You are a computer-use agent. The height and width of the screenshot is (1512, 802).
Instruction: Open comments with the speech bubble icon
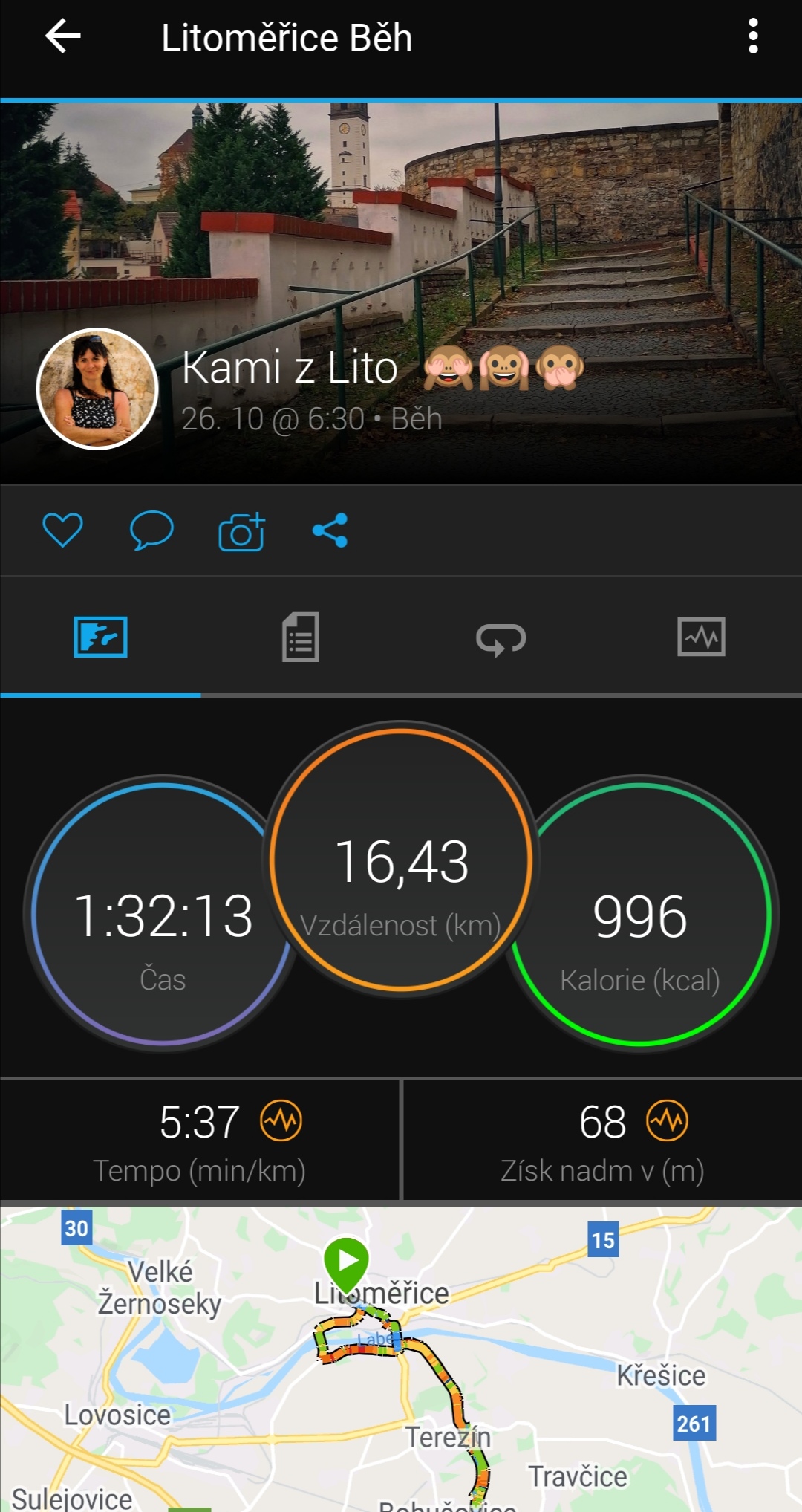point(151,531)
